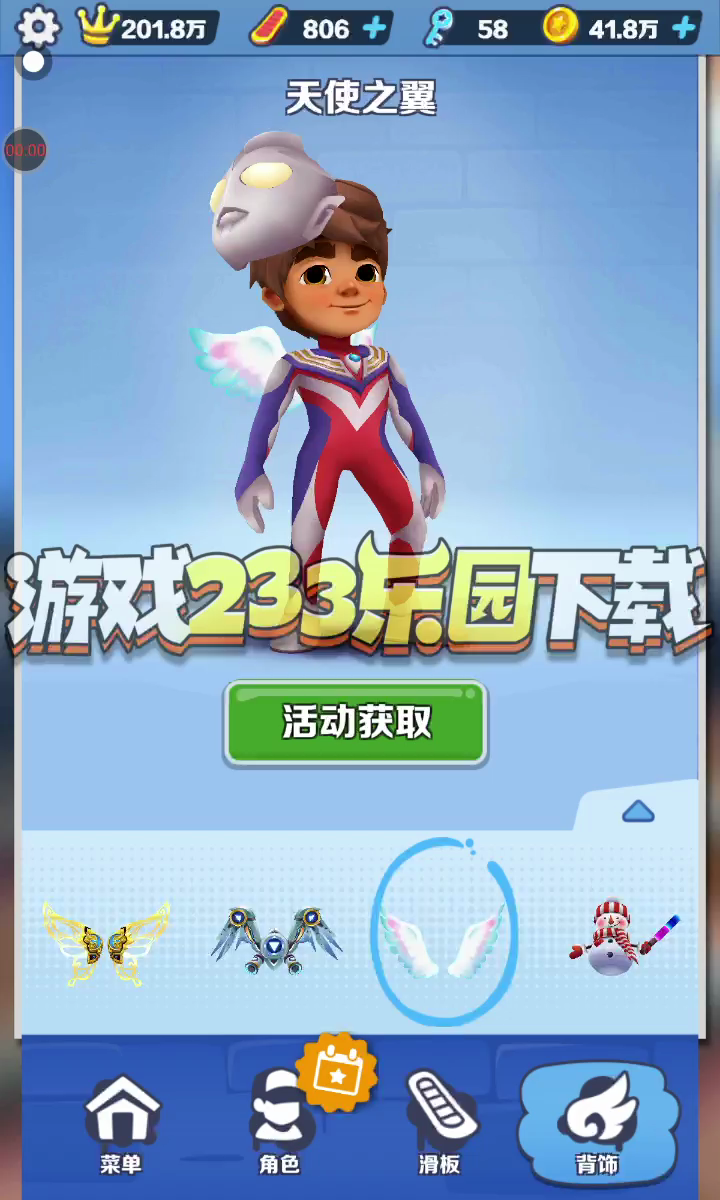Expand the accessories panel with the arrow
The image size is (720, 1200).
[638, 811]
